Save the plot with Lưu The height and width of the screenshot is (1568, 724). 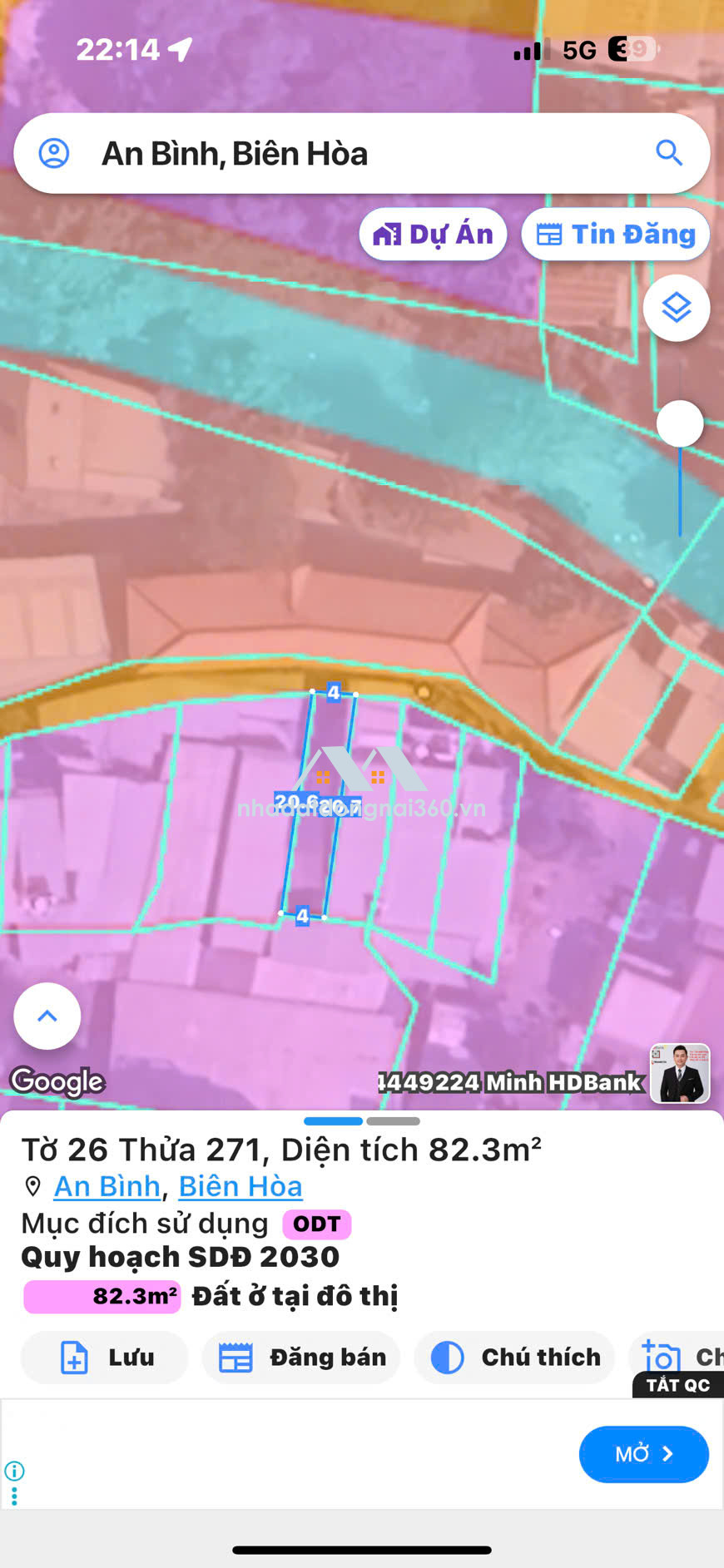105,1358
